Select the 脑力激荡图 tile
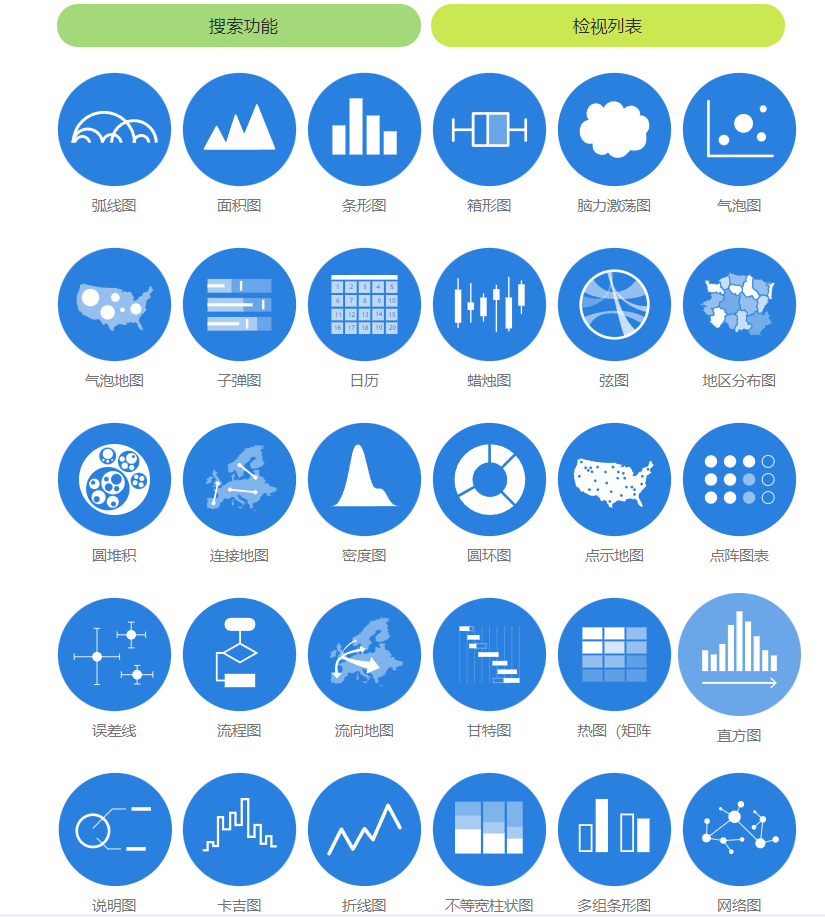This screenshot has width=825, height=917. (614, 130)
